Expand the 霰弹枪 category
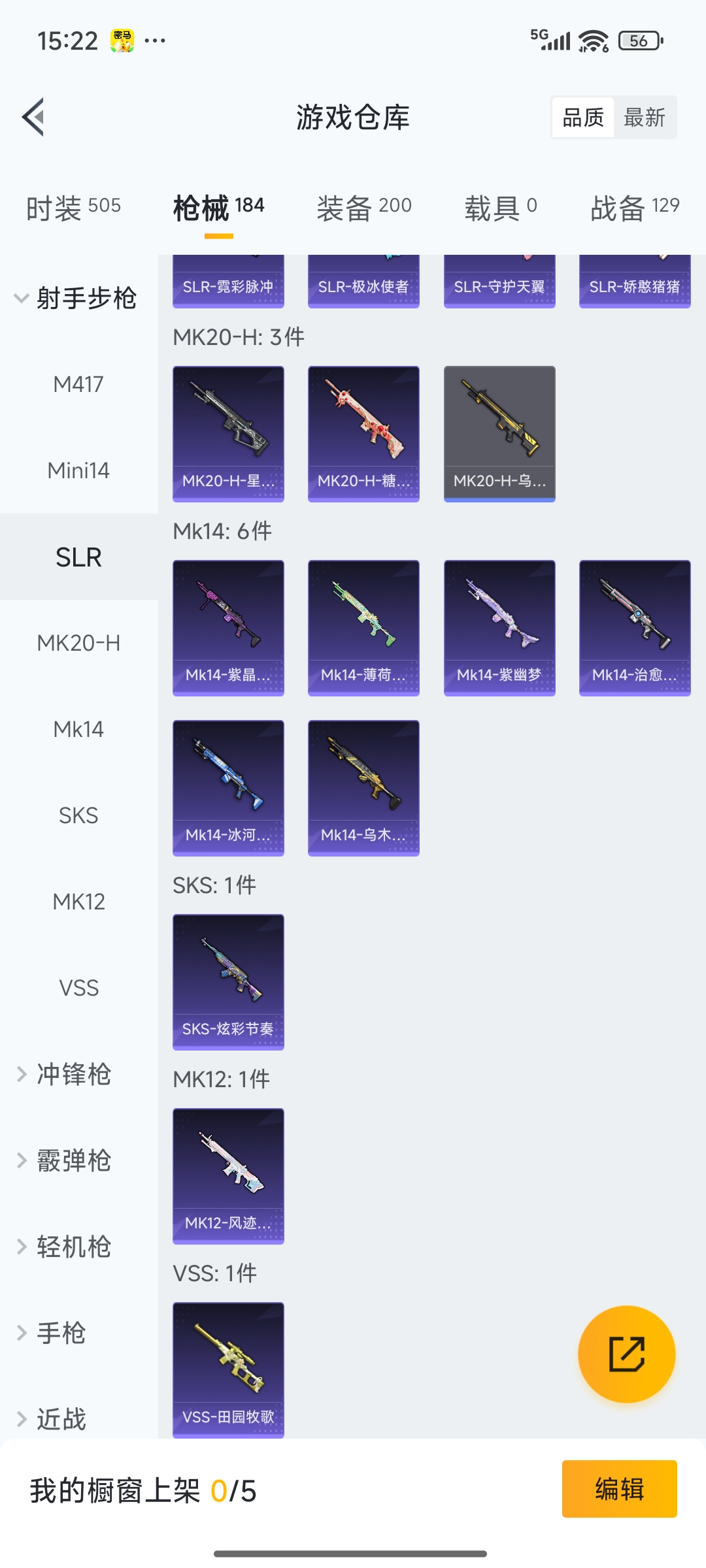The width and height of the screenshot is (706, 1568). pos(73,1160)
